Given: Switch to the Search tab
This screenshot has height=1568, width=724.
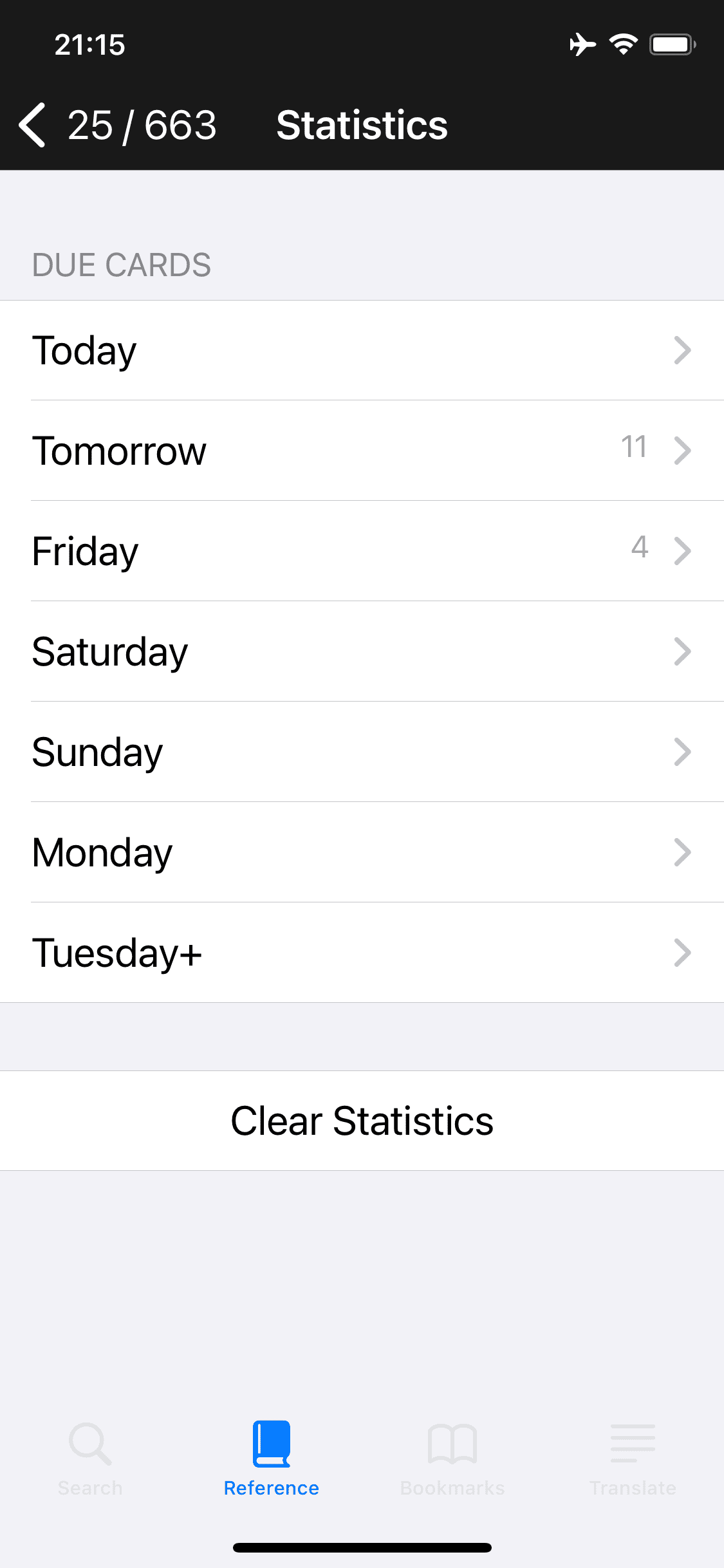Looking at the screenshot, I should coord(90,1460).
